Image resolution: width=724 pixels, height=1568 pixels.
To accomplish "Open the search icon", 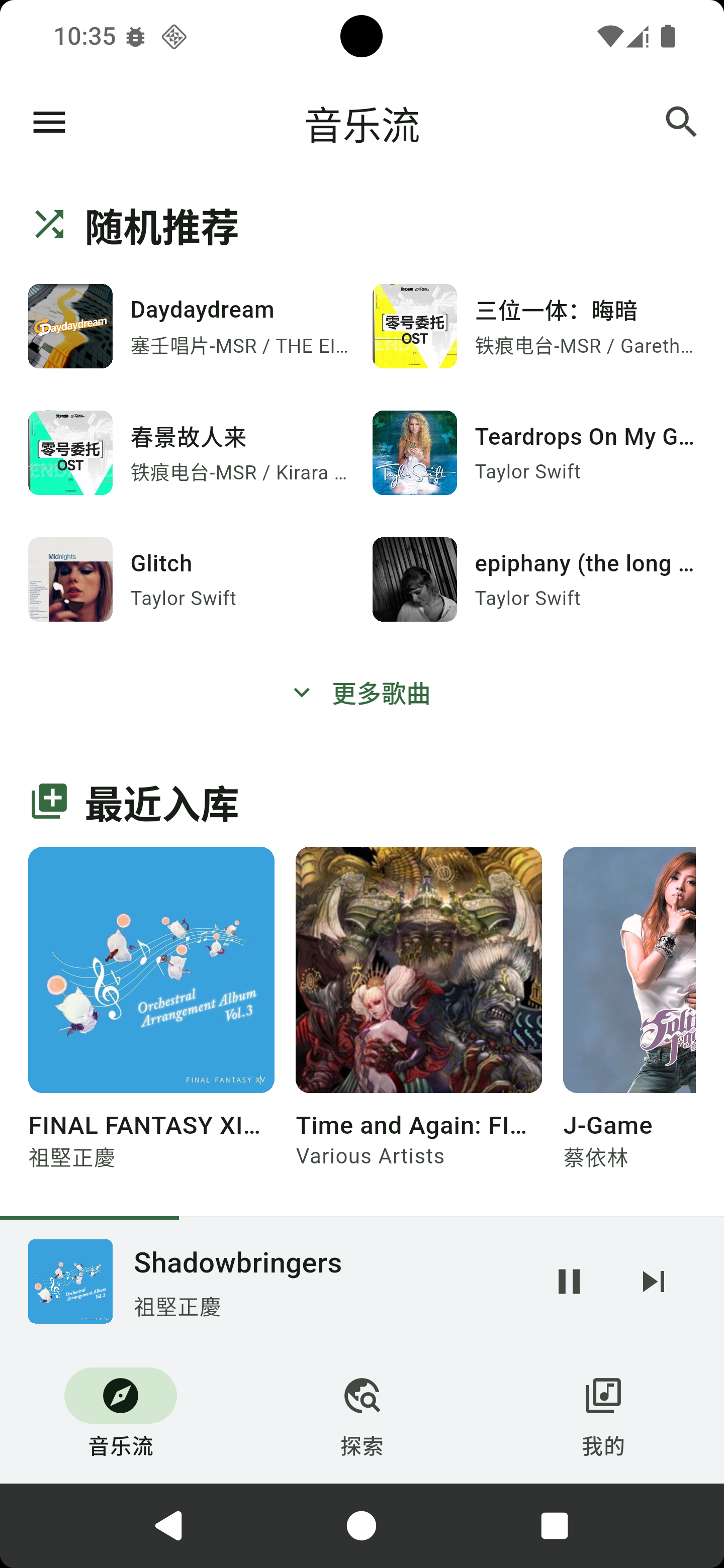I will click(x=680, y=122).
